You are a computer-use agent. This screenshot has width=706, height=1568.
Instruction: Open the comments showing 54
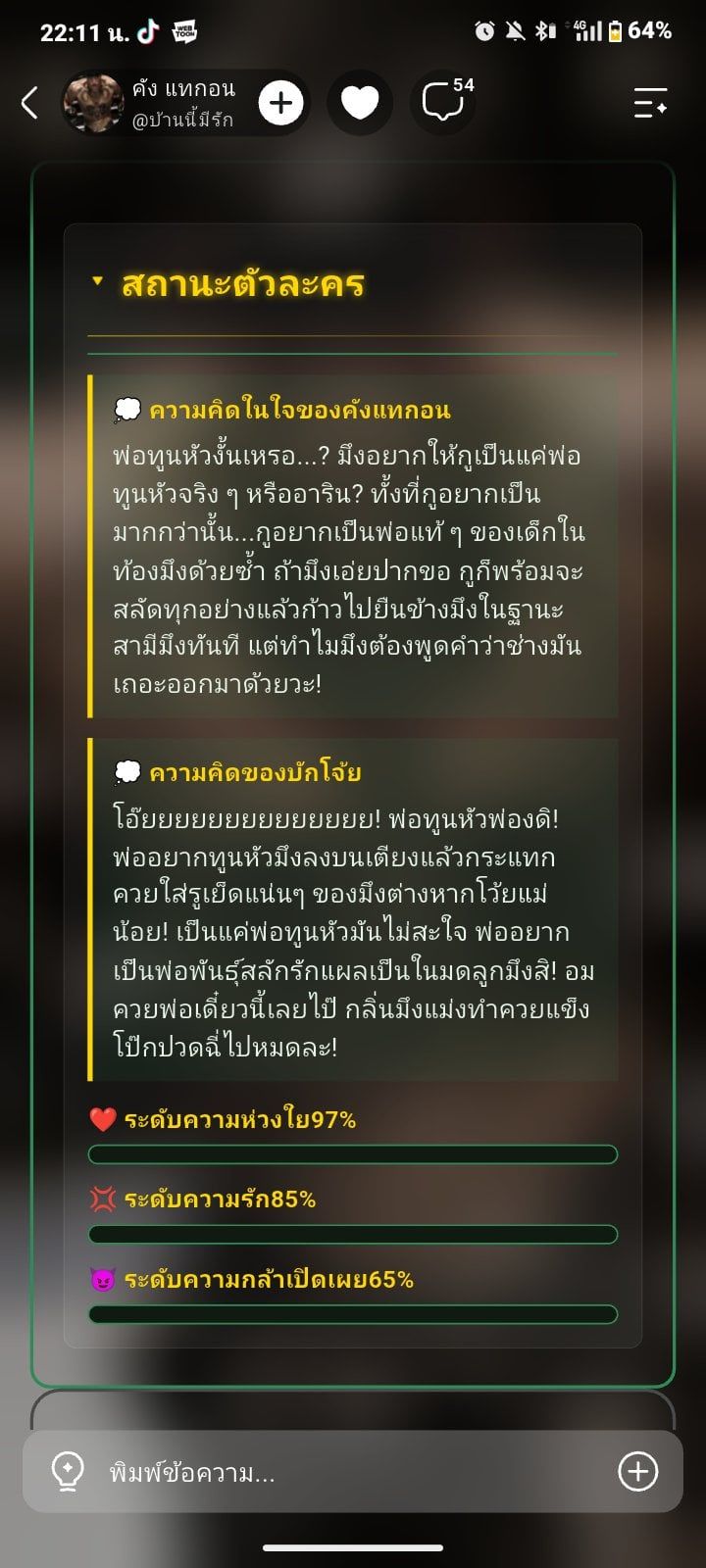(444, 101)
